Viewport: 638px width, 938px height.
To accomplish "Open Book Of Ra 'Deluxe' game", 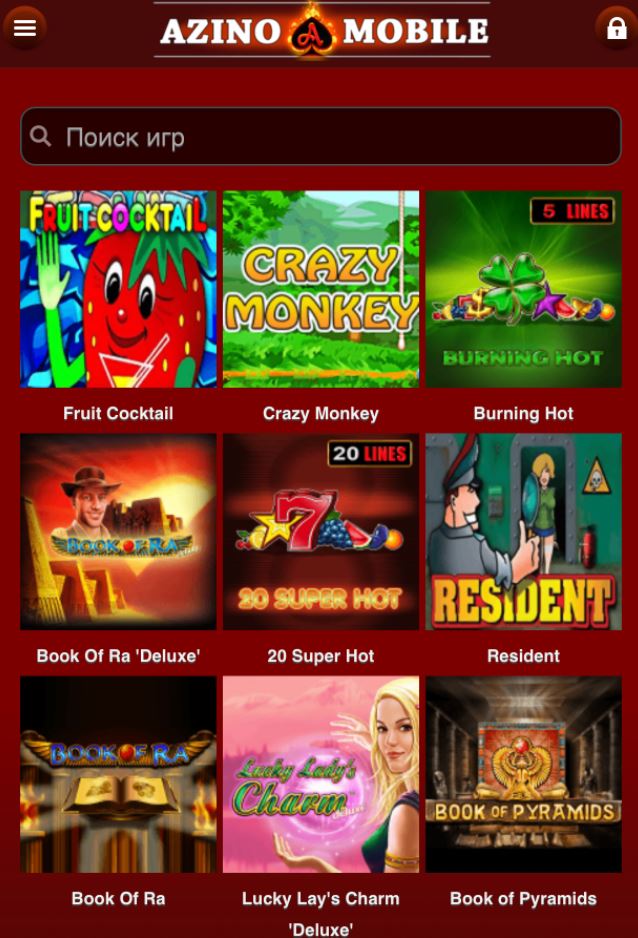I will click(118, 531).
